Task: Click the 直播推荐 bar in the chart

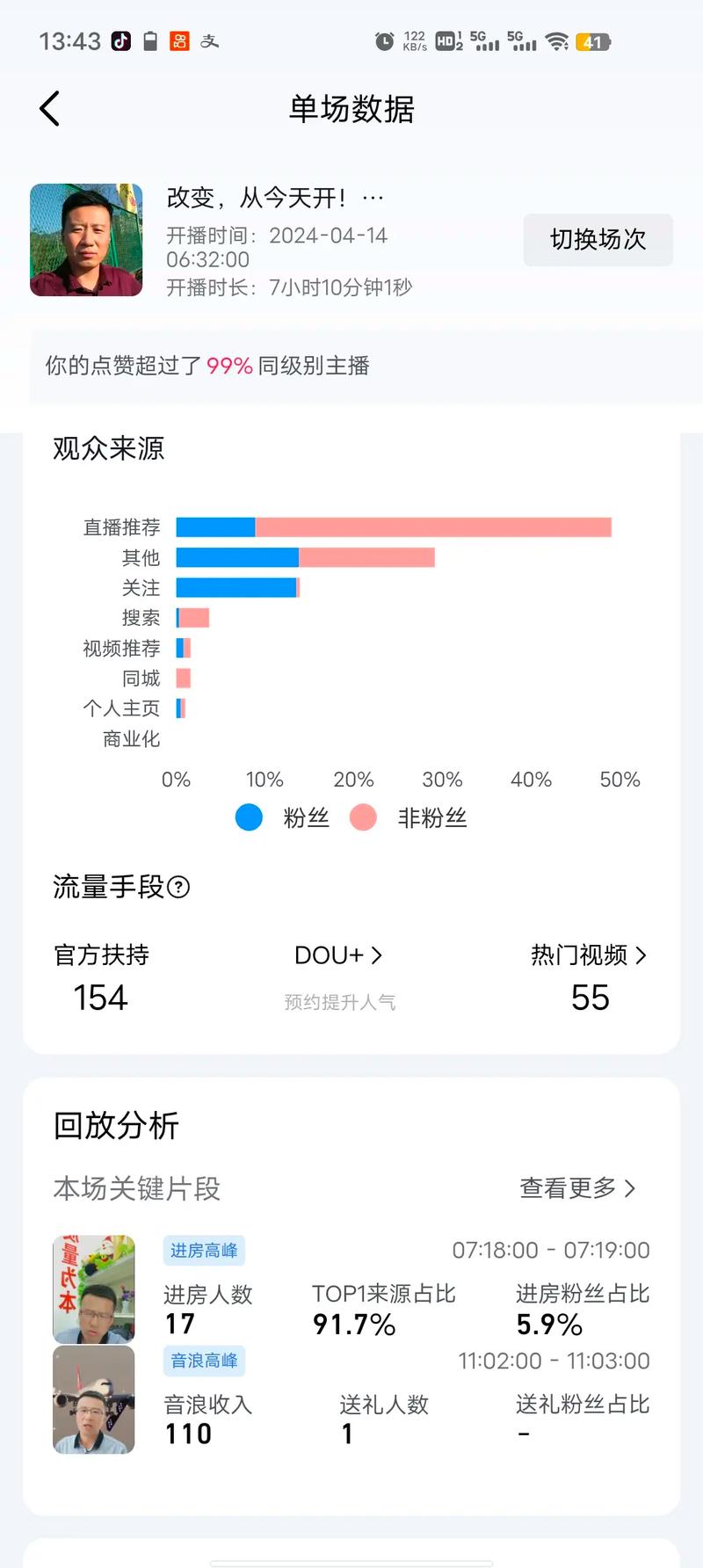Action: [x=394, y=526]
